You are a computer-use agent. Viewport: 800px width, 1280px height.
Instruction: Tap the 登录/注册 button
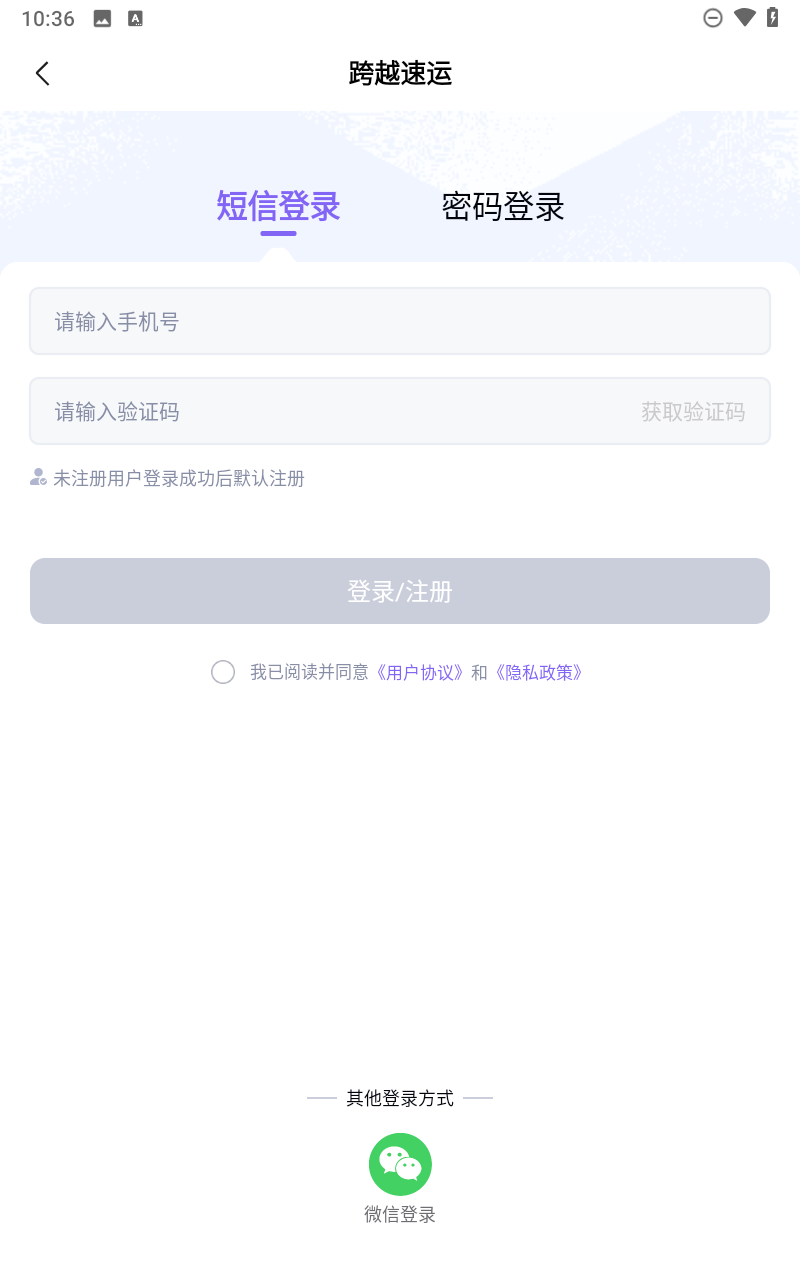tap(400, 591)
